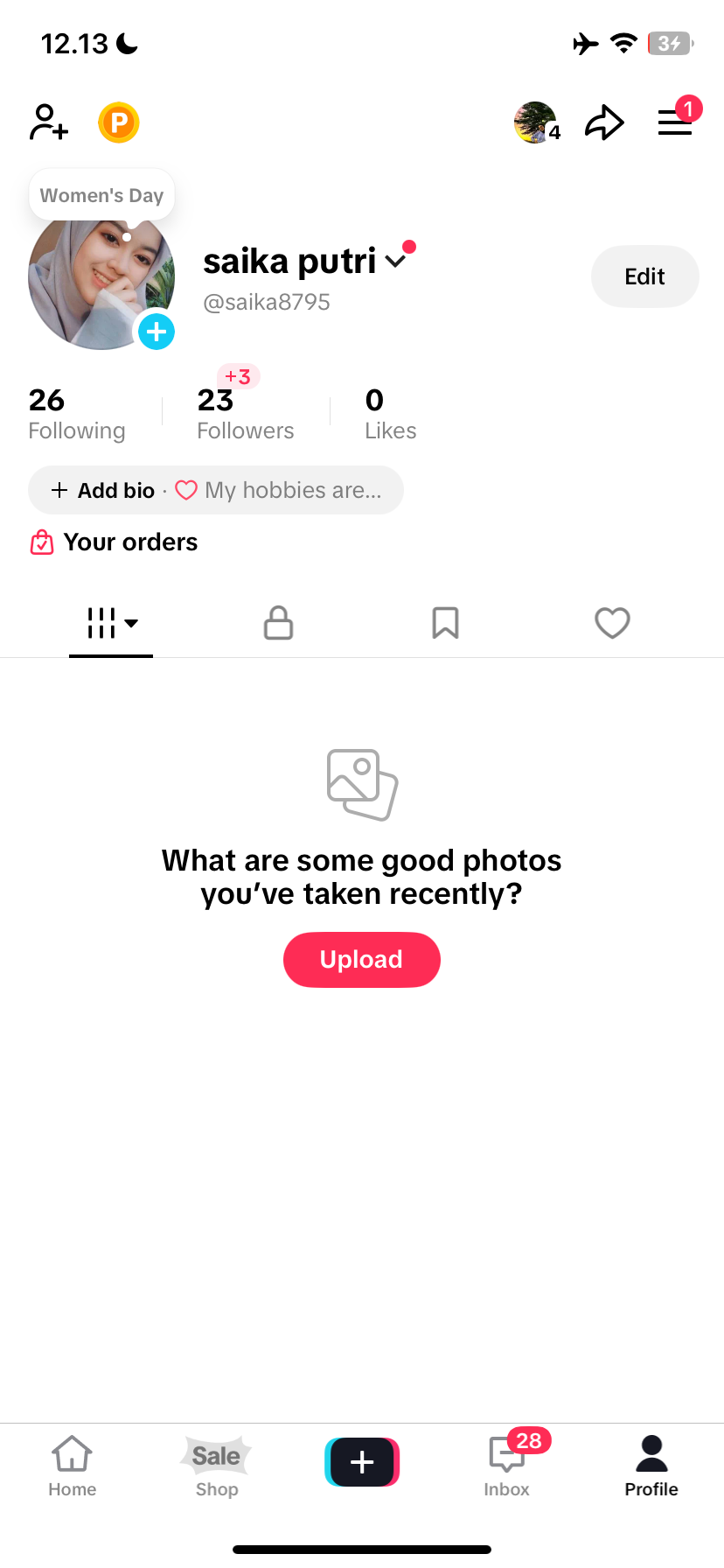Open the posts grid filter dropdown
The height and width of the screenshot is (1568, 724).
pos(112,623)
